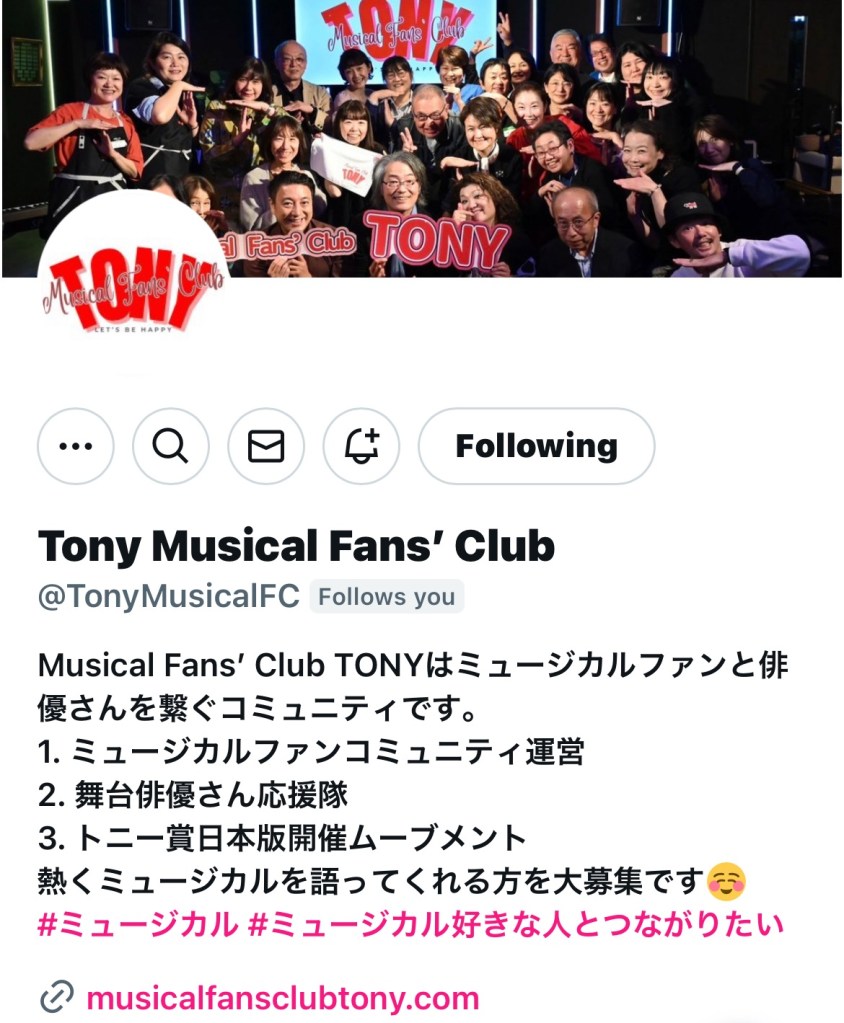Screen dimensions: 844x1023
Task: Visit musicalfansclubtony.com link
Action: 282,997
